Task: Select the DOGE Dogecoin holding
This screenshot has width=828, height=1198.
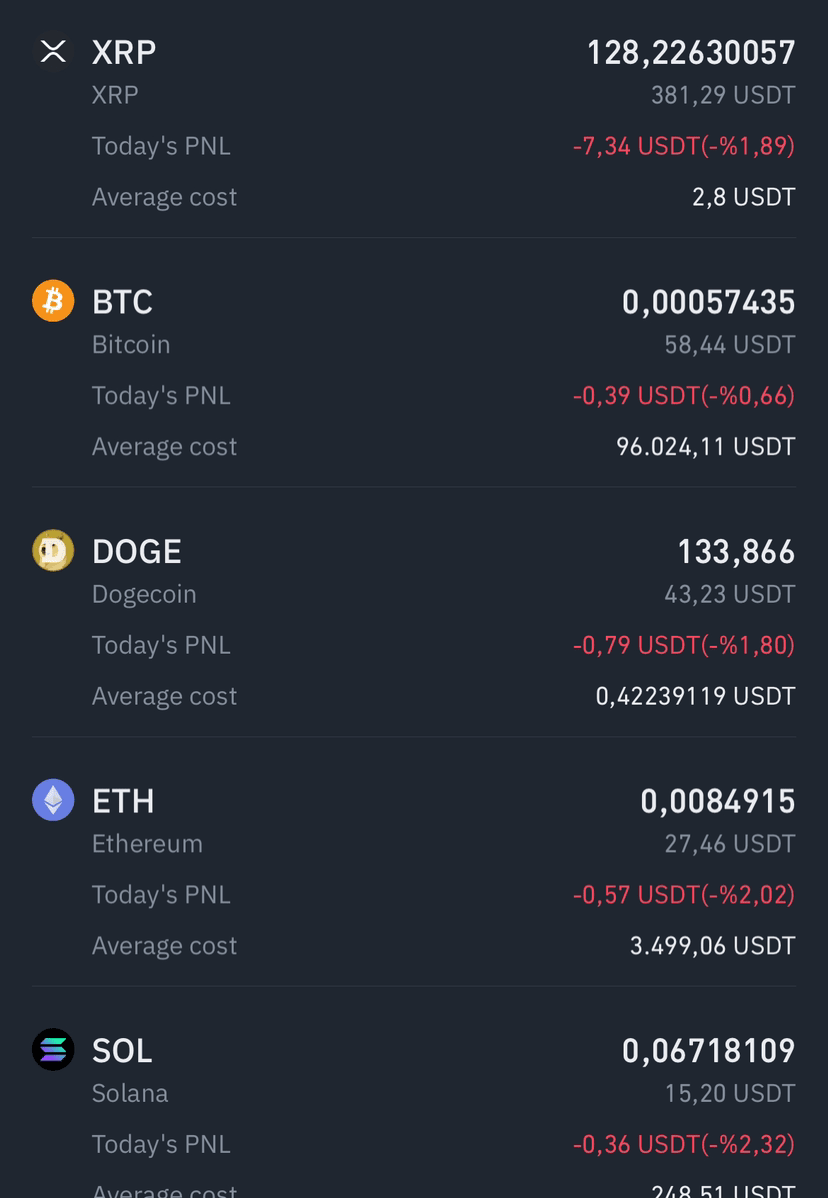Action: coord(414,622)
